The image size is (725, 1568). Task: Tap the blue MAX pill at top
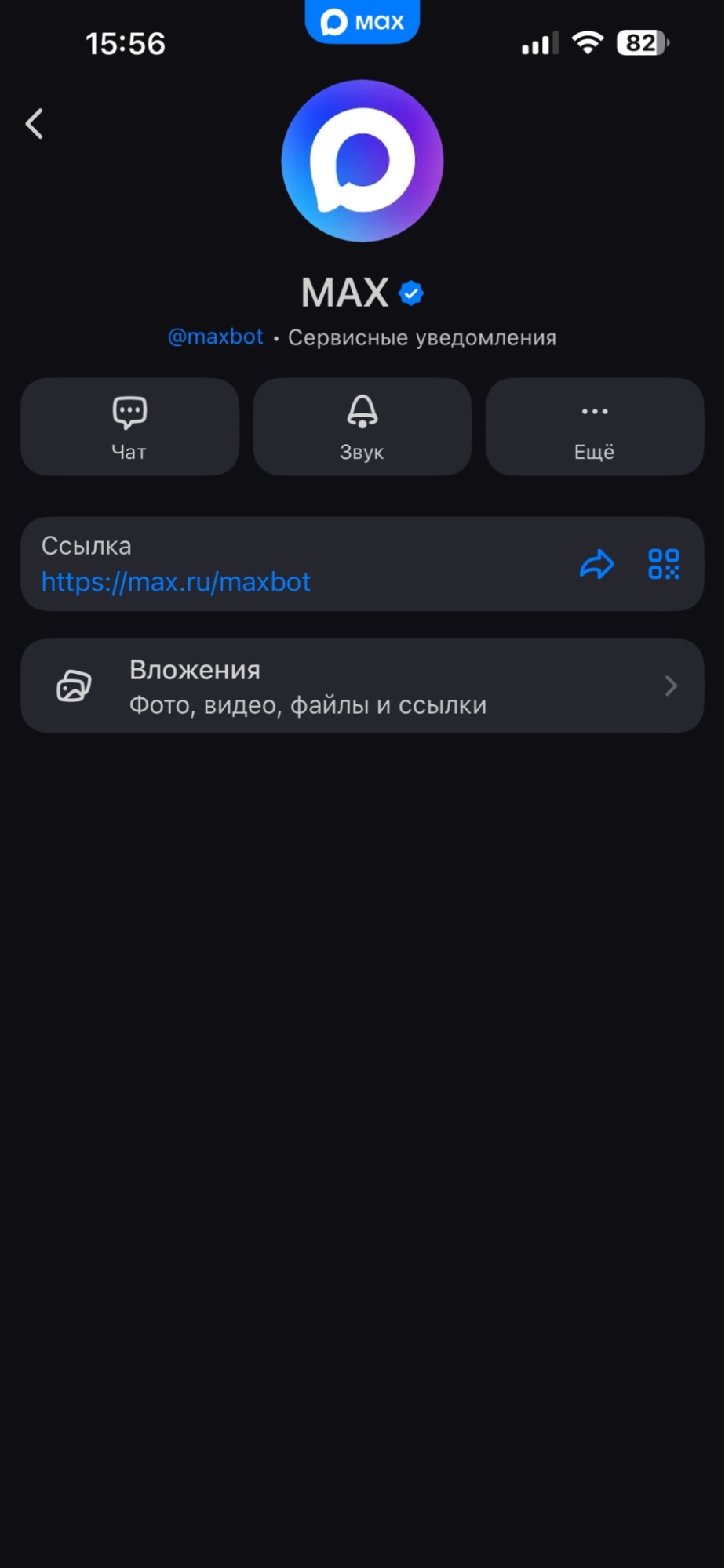click(x=362, y=22)
